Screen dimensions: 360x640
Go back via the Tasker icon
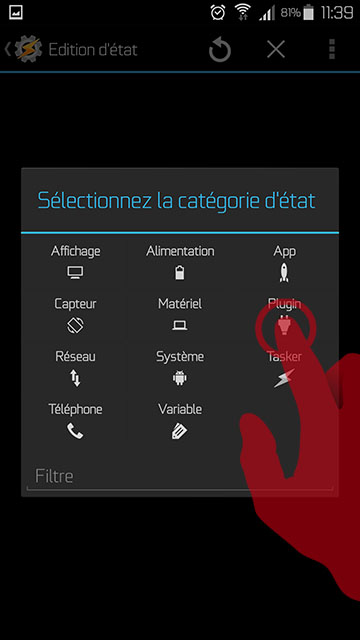(24, 50)
